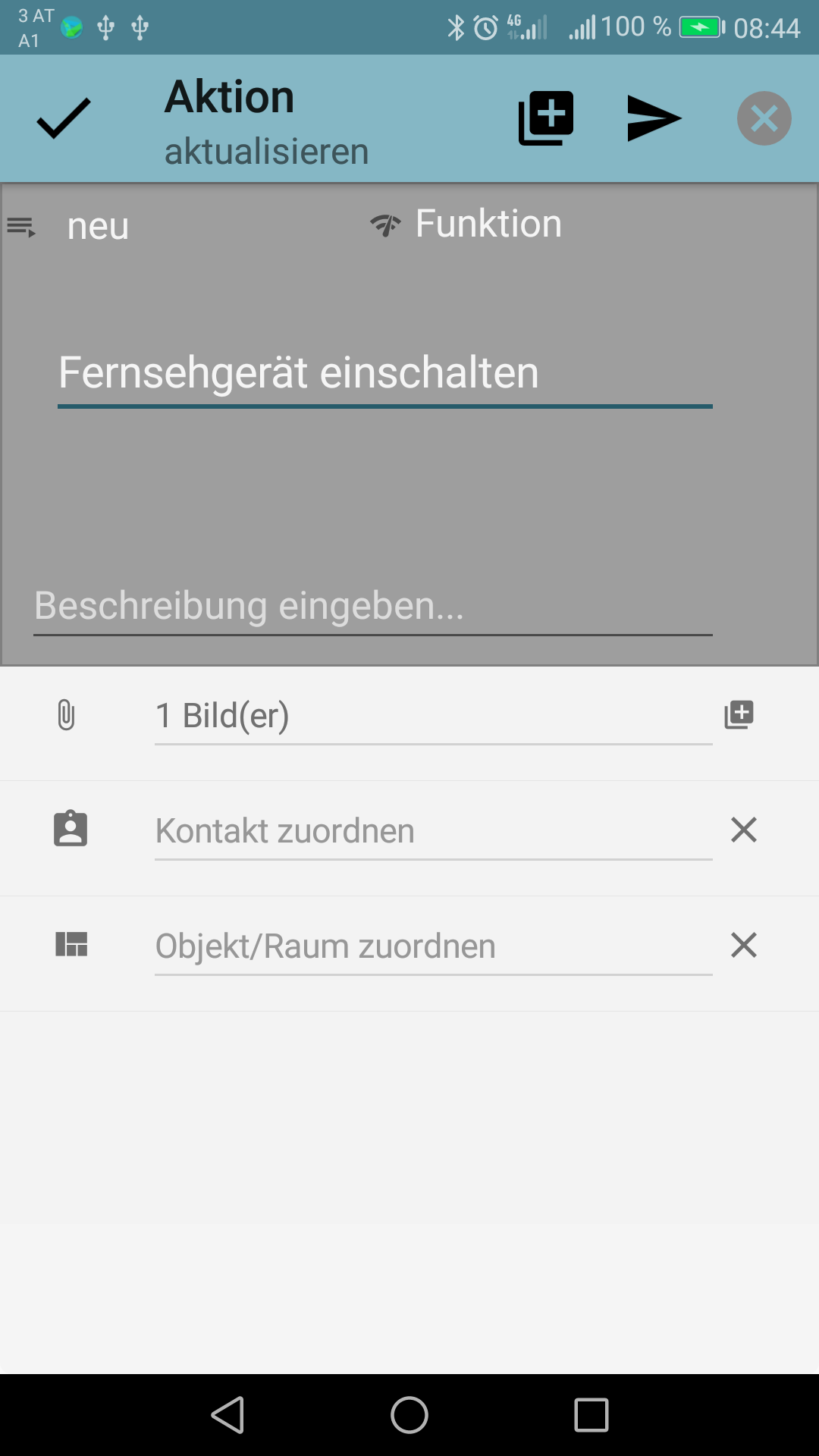Focus the Beschreibung eingeben field
The image size is (819, 1456).
[x=372, y=606]
